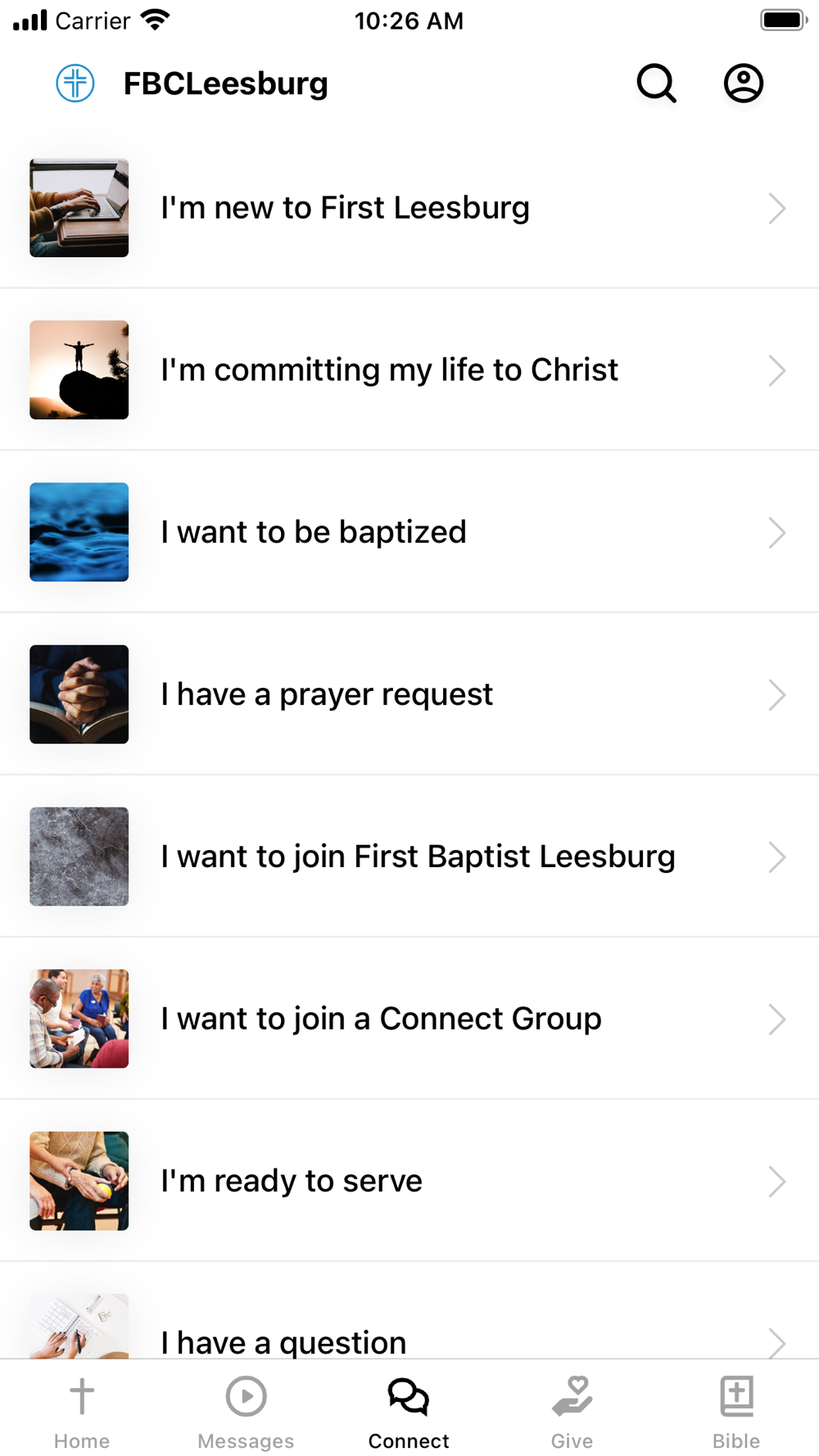Open "I want to join a Connect Group"
This screenshot has height=1456, width=819.
(409, 1019)
